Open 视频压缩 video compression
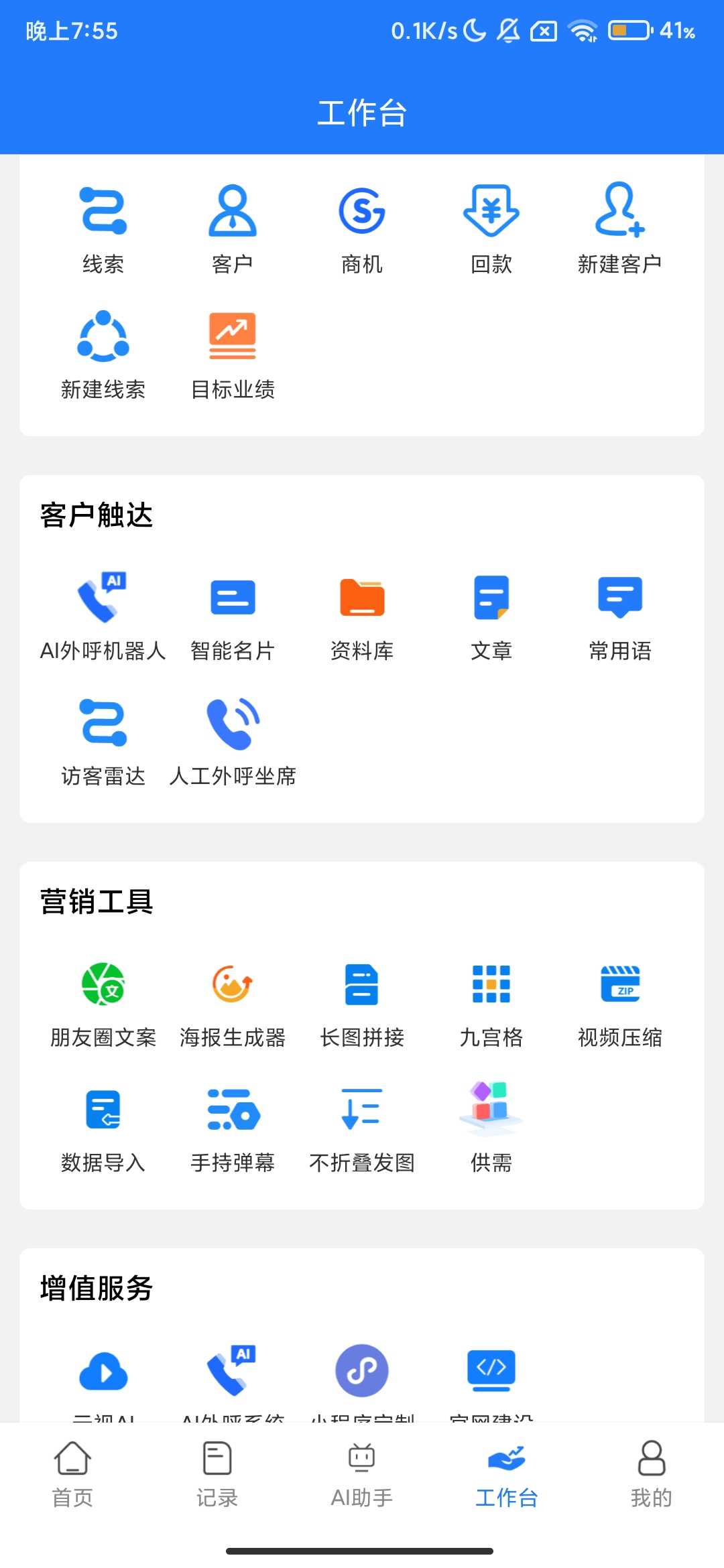This screenshot has height=1568, width=724. coord(620,1001)
